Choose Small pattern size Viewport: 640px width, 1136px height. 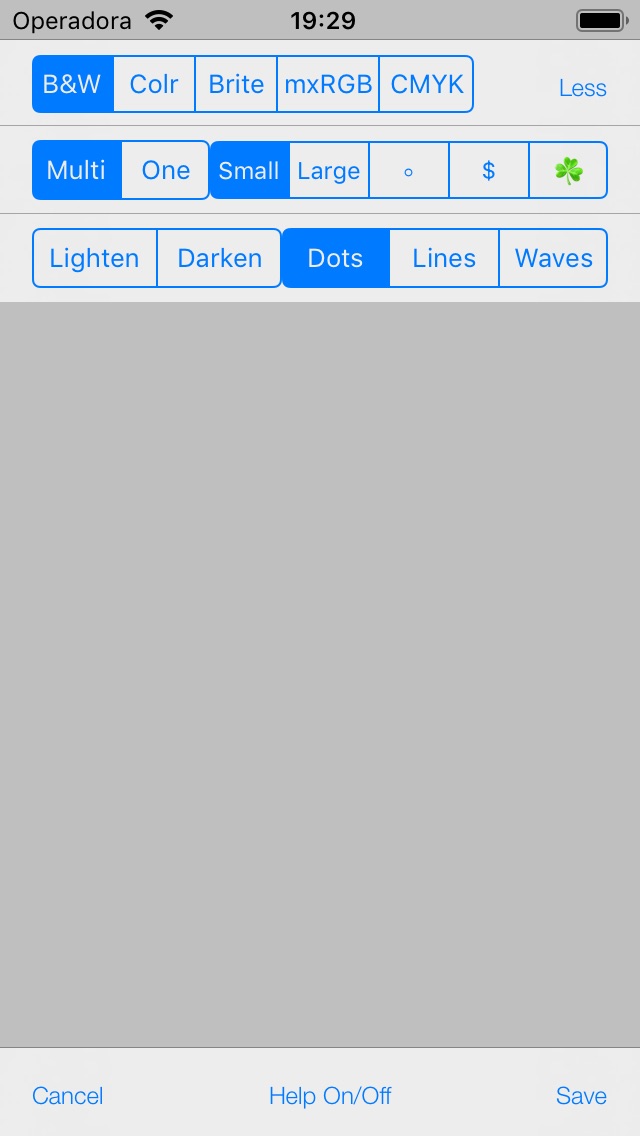(x=249, y=170)
